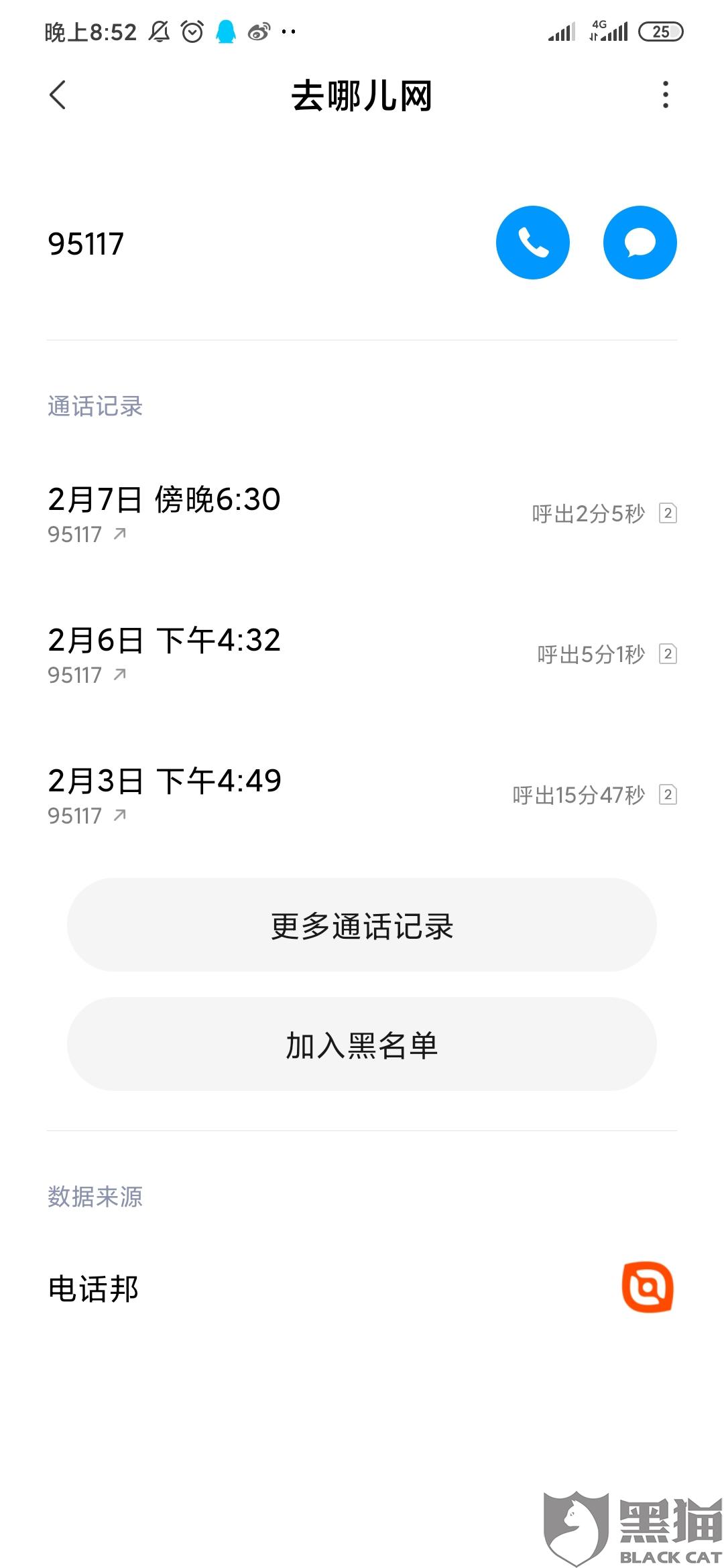This screenshot has height=1568, width=724.
Task: View 更多通话记录
Action: [x=362, y=925]
